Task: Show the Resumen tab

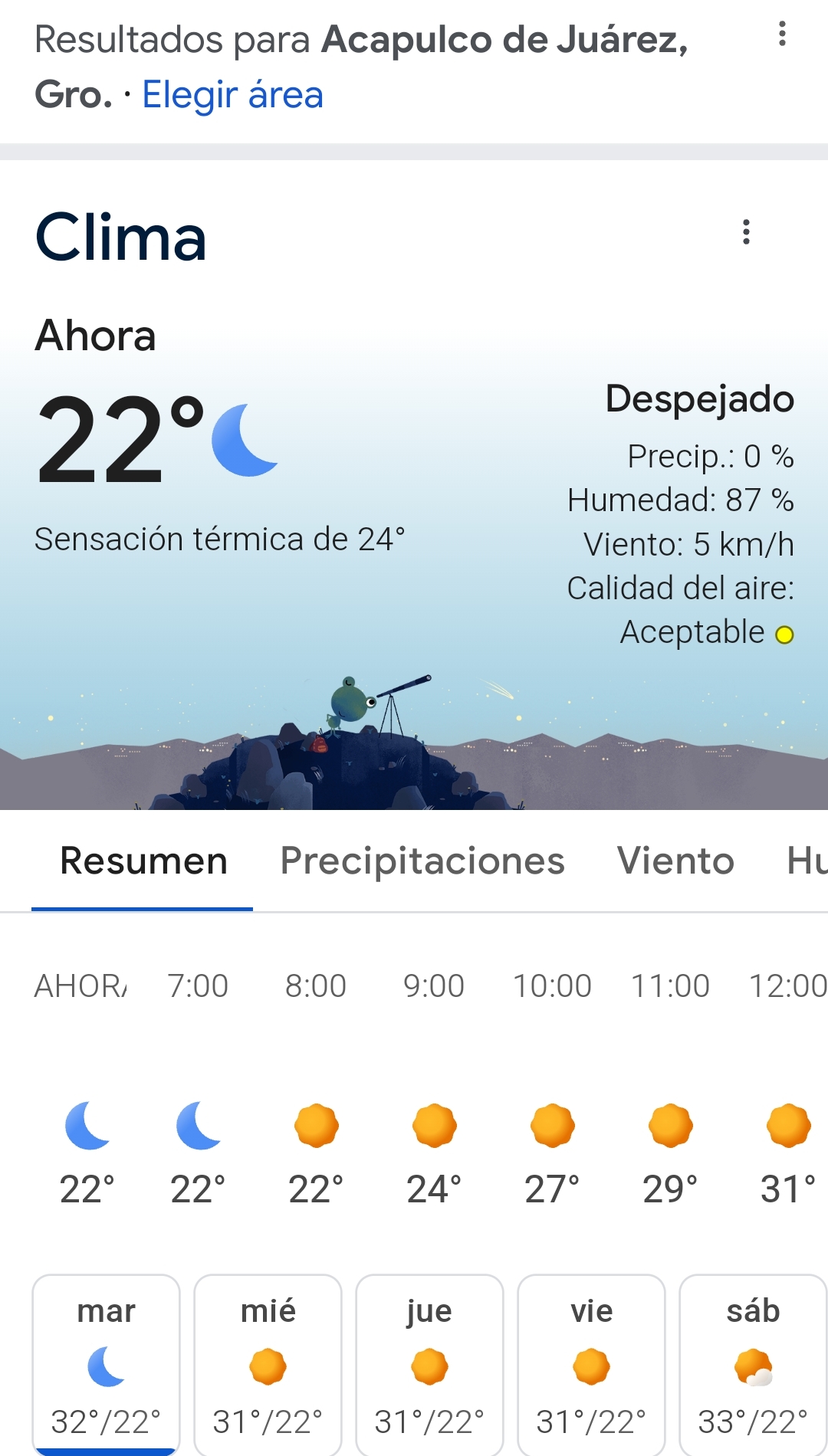Action: [143, 861]
